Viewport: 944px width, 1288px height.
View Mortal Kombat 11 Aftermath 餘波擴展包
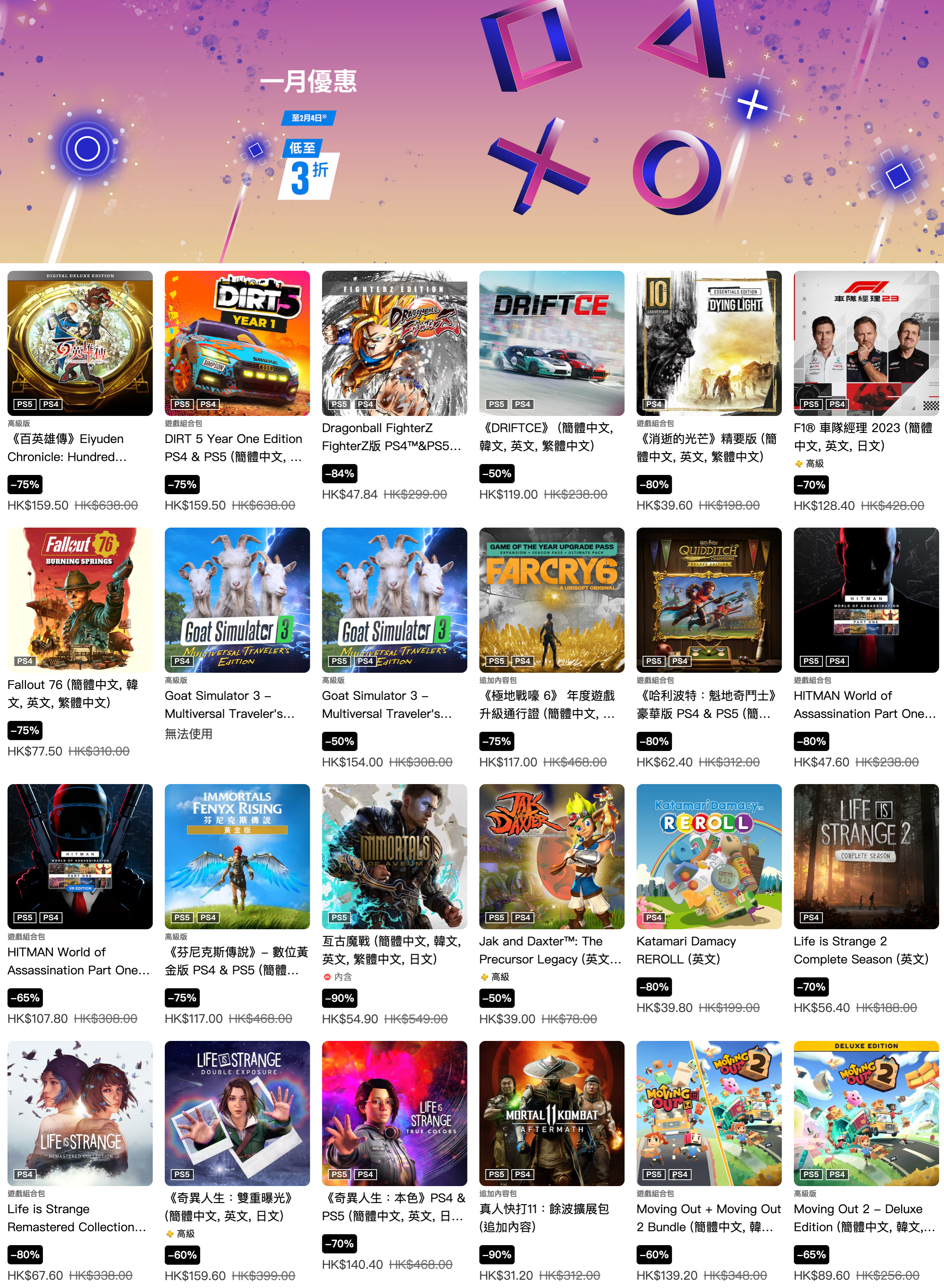551,1113
